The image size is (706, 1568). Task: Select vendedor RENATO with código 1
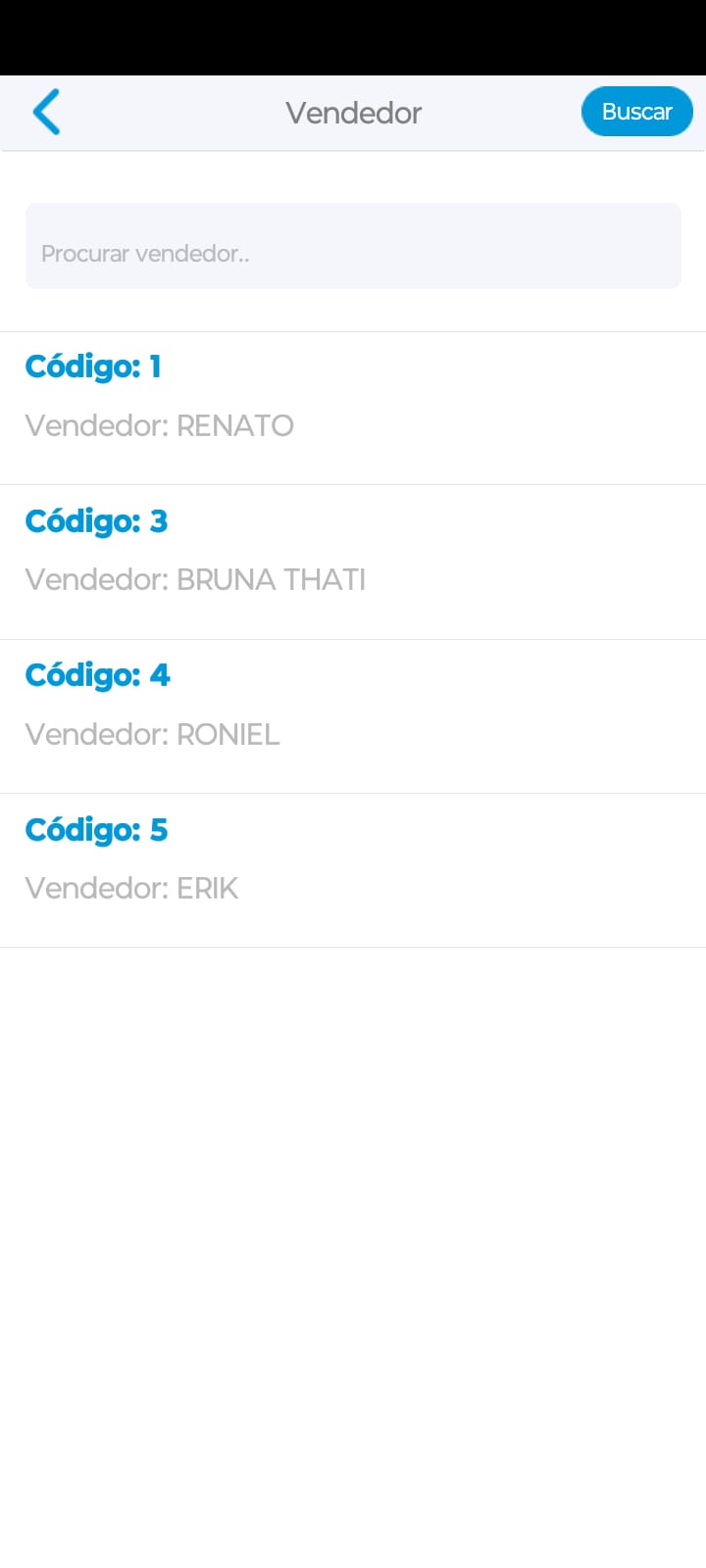coord(353,409)
